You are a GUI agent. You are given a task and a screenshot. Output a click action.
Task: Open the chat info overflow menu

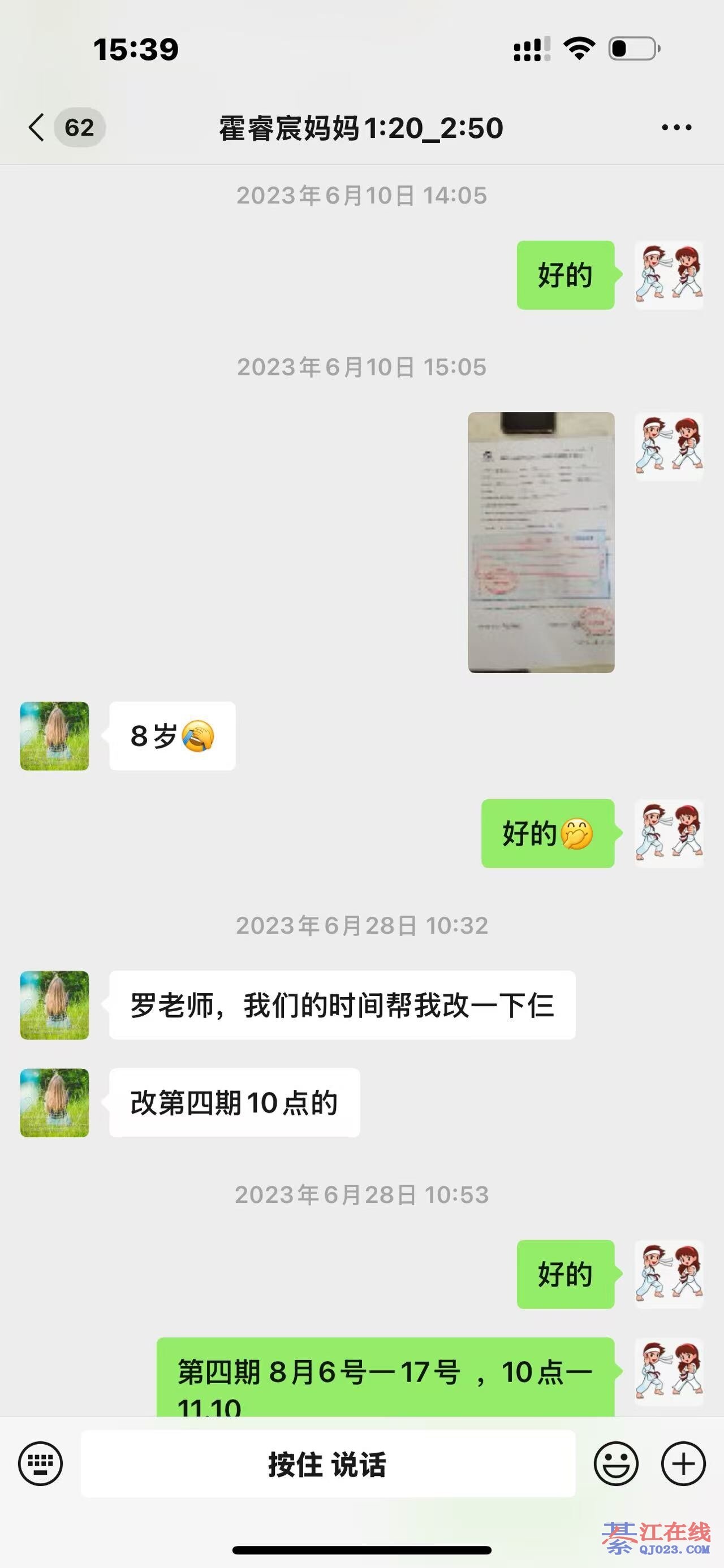tap(676, 128)
